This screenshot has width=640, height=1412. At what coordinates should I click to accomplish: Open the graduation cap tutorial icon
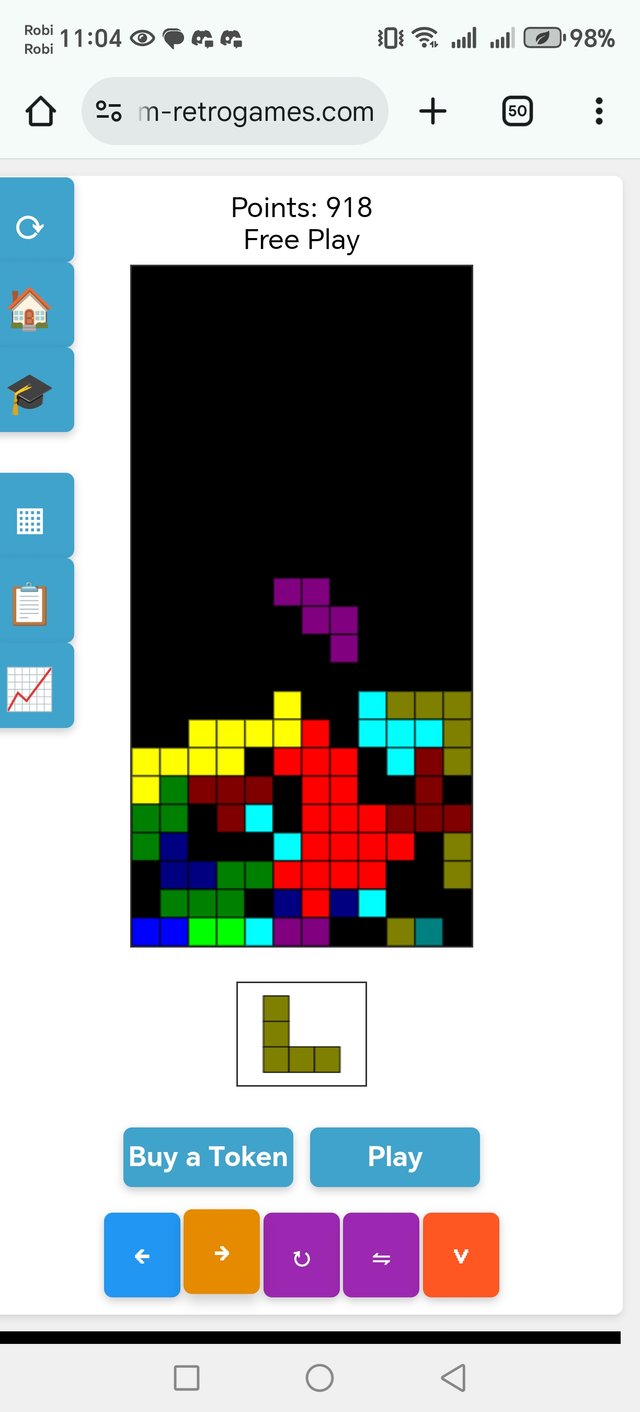point(30,392)
